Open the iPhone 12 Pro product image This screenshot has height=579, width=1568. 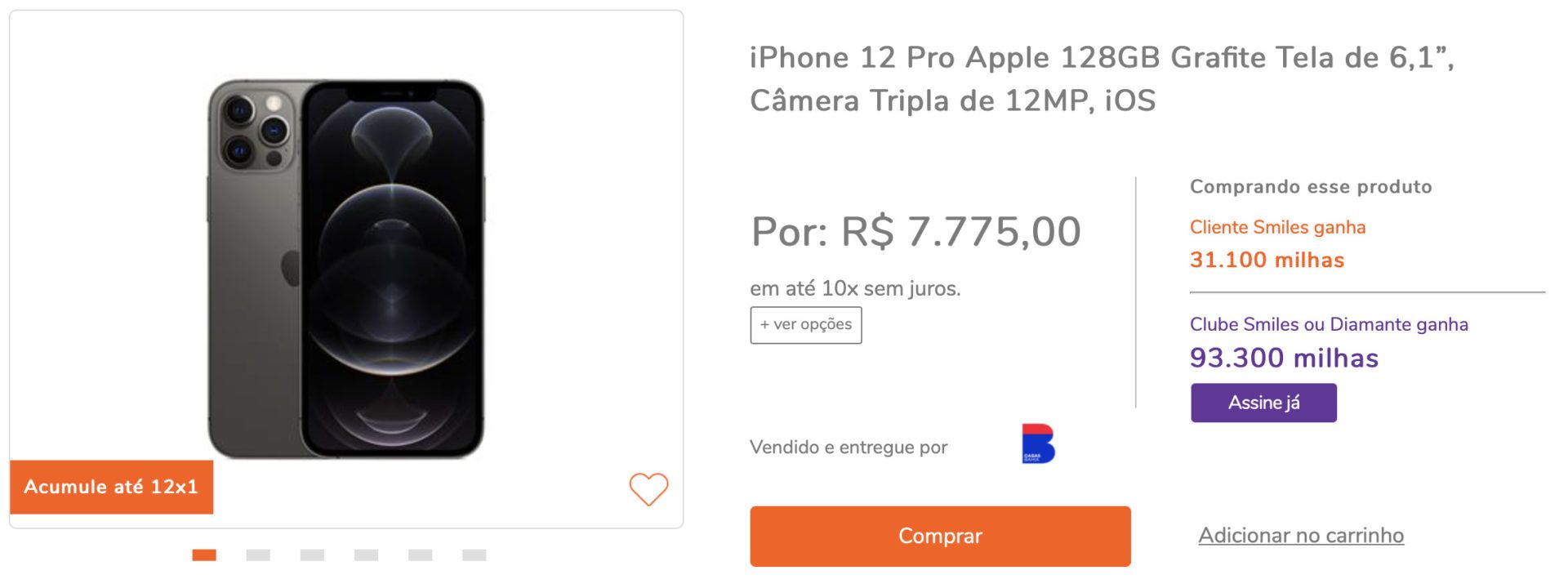pyautogui.click(x=346, y=268)
